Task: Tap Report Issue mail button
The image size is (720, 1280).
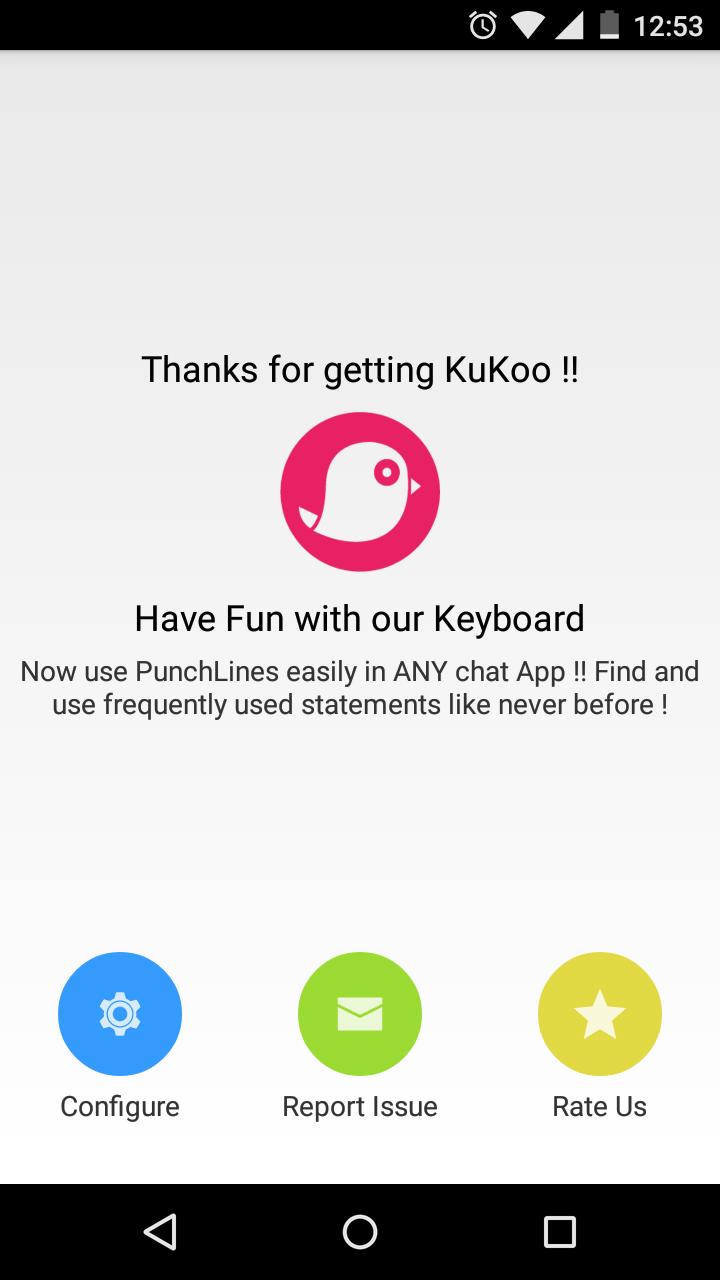Action: point(360,1014)
